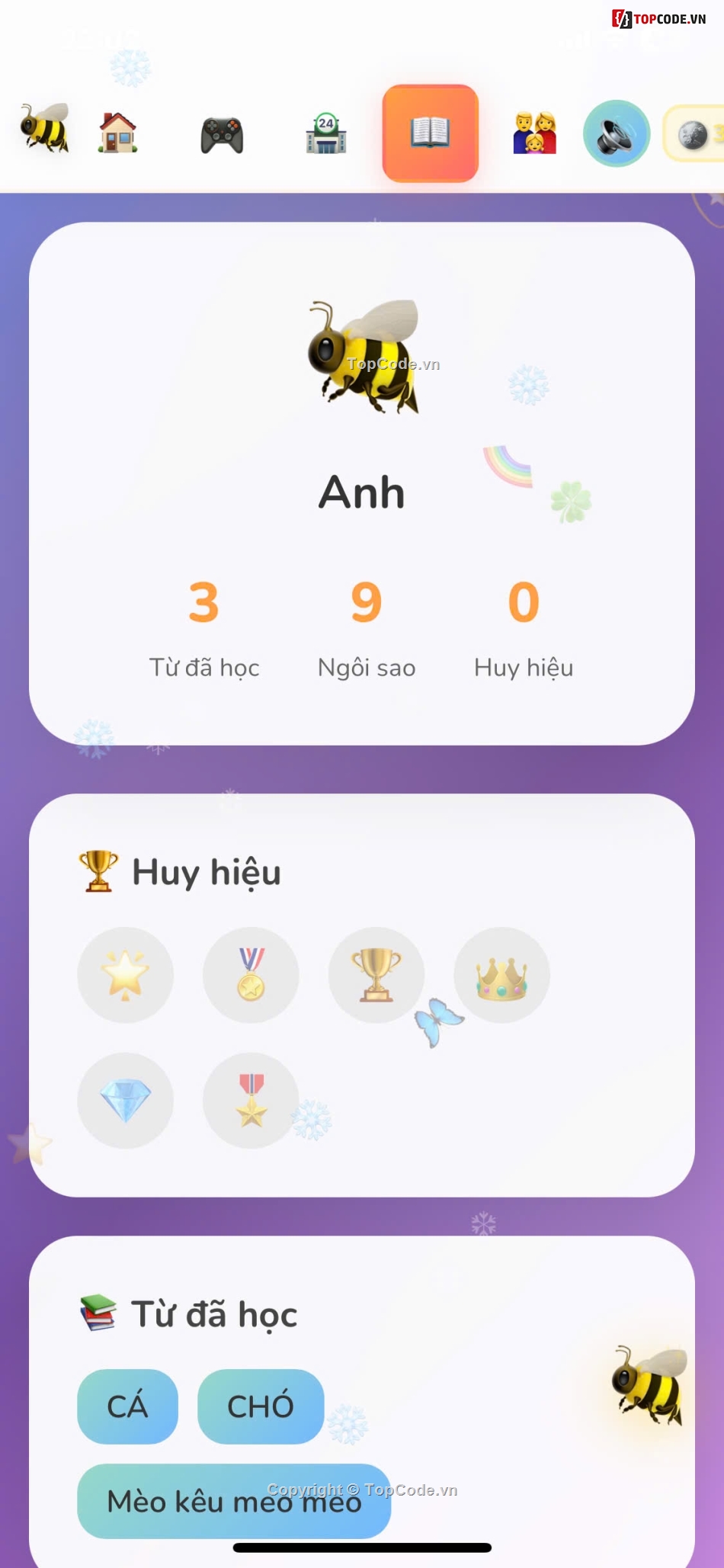Click the trophy icon beside Huy hiệu

point(96,869)
